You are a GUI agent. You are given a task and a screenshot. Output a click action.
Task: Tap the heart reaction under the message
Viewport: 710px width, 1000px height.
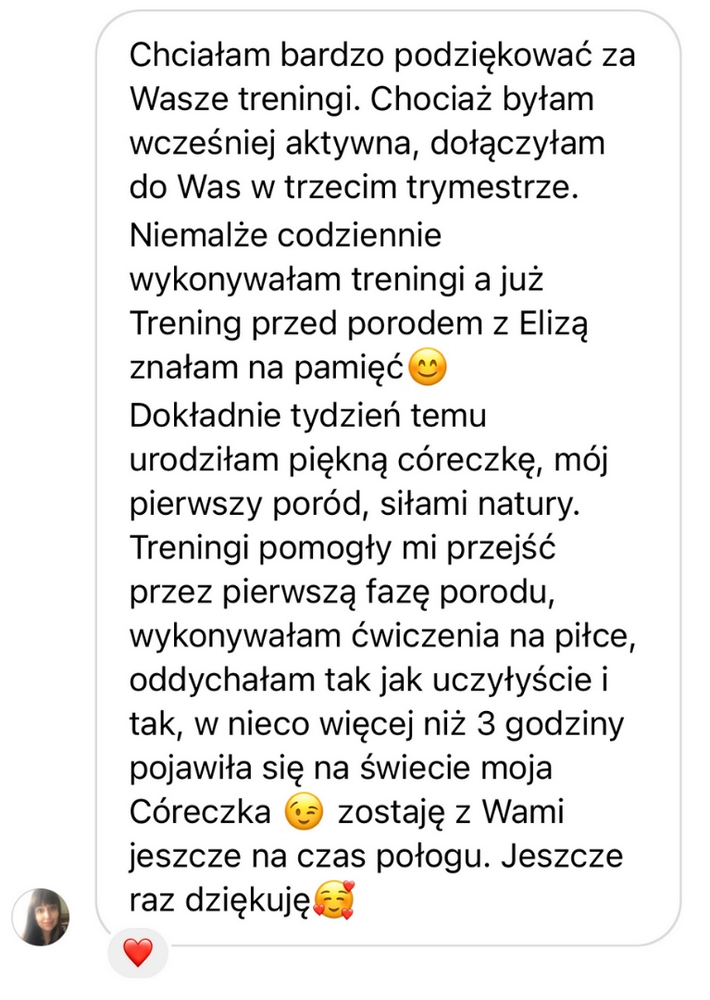(x=137, y=952)
